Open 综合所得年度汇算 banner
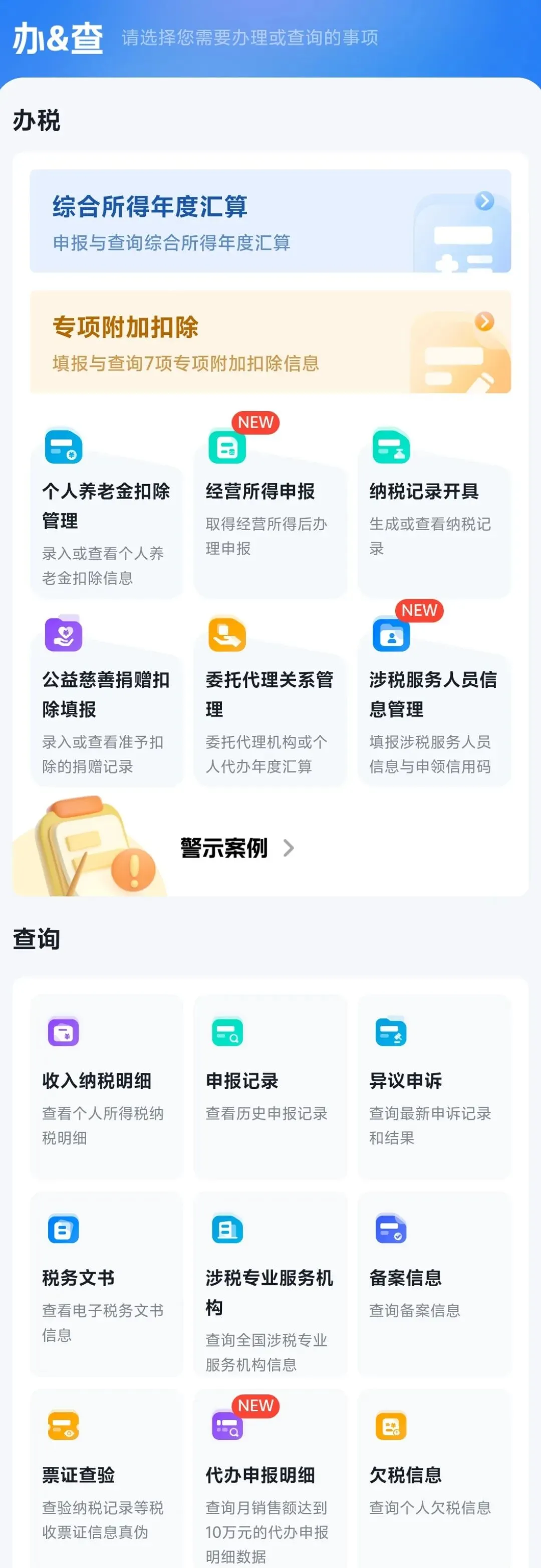This screenshot has width=541, height=1568. pos(270,221)
